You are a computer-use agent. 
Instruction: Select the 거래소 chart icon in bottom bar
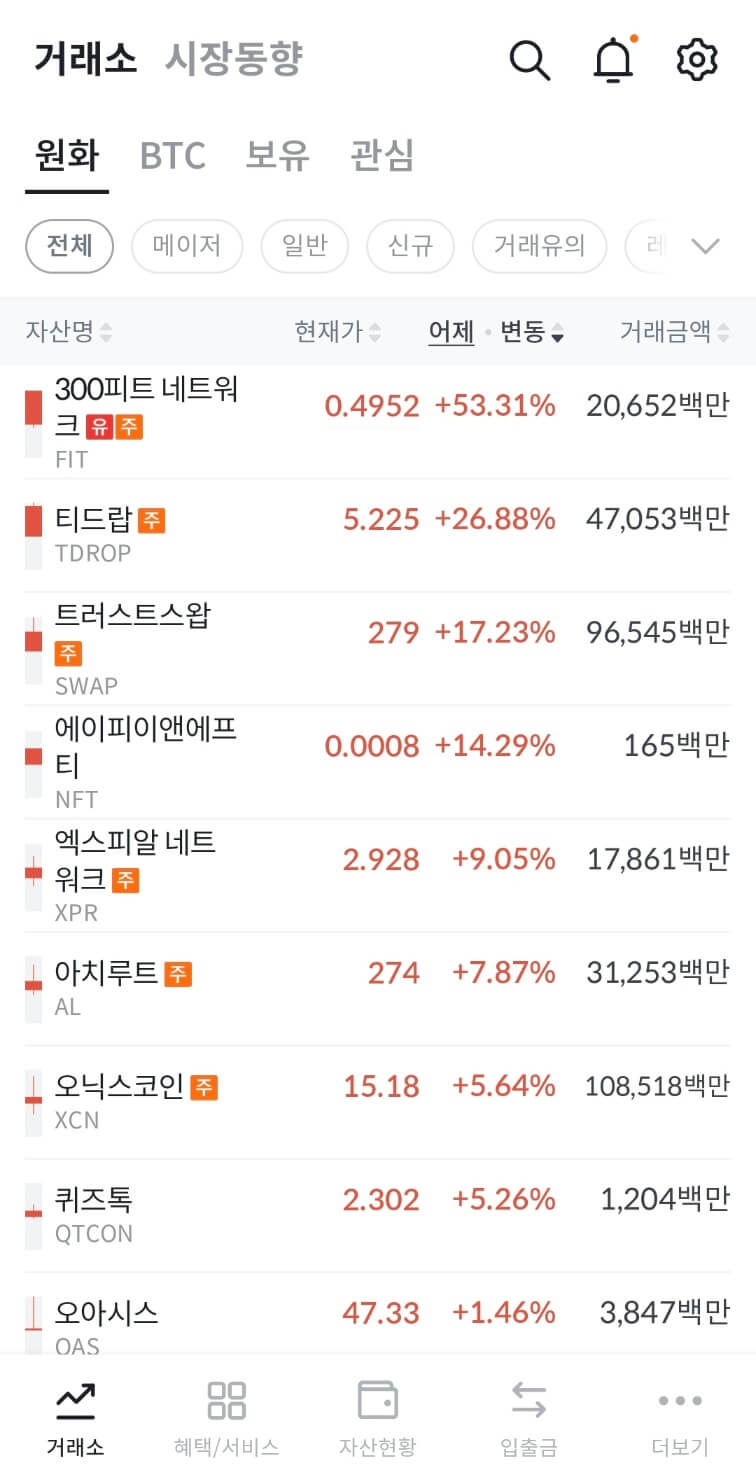75,1410
